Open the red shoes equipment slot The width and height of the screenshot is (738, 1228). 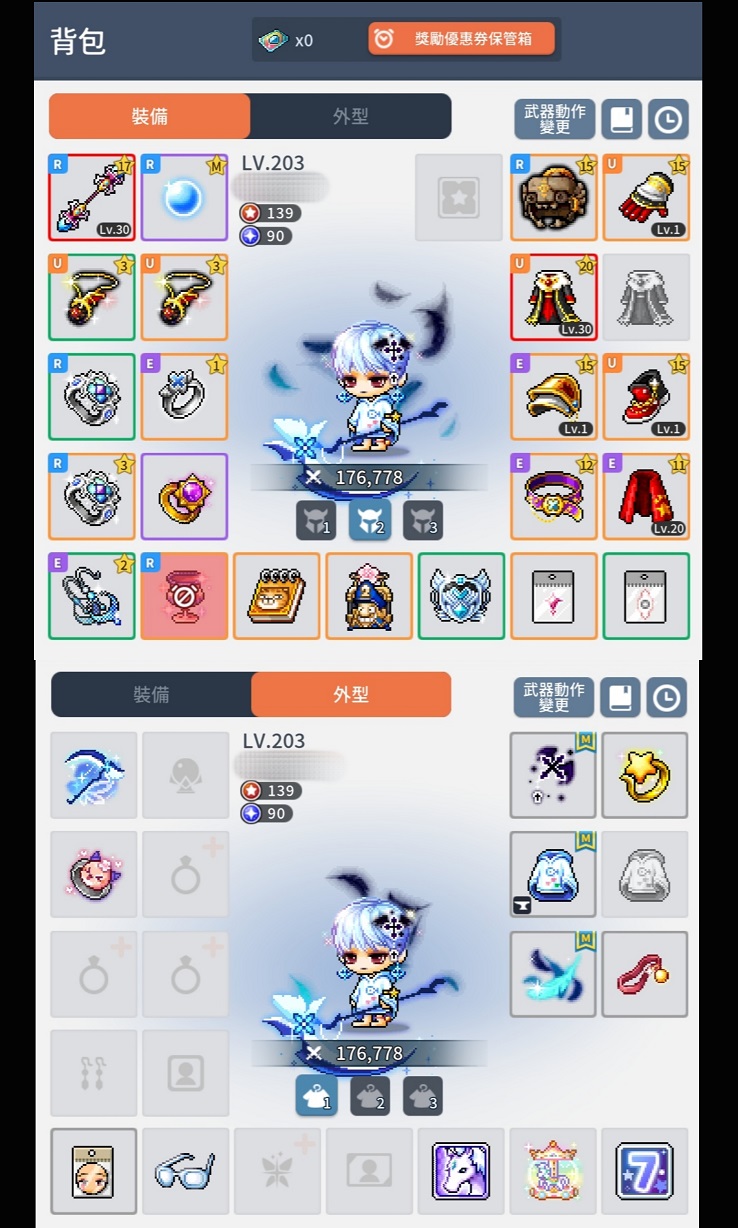[x=646, y=397]
